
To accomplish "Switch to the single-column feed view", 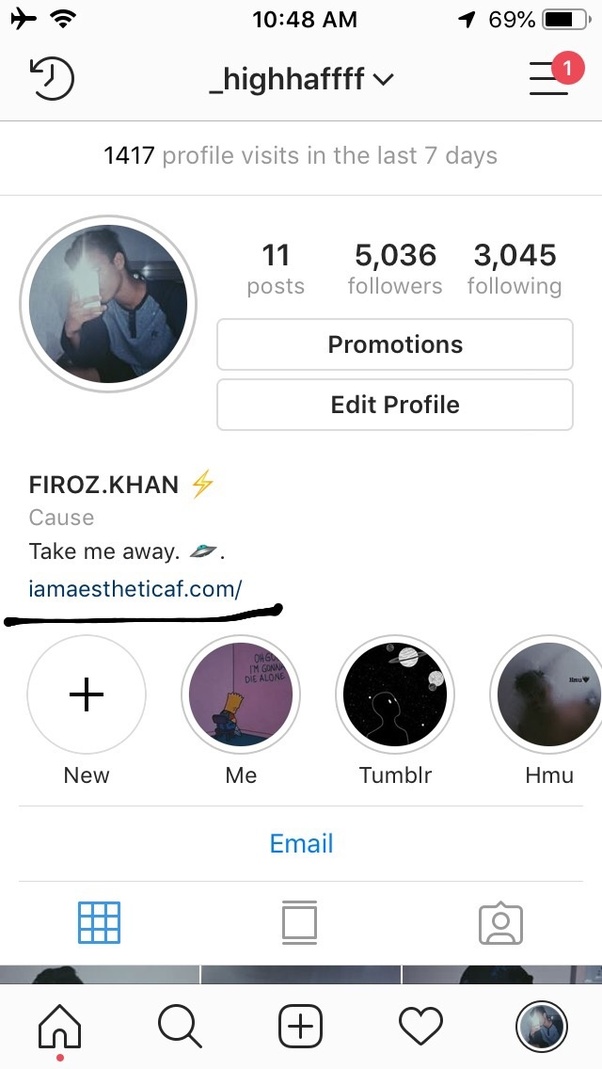I will pyautogui.click(x=300, y=922).
